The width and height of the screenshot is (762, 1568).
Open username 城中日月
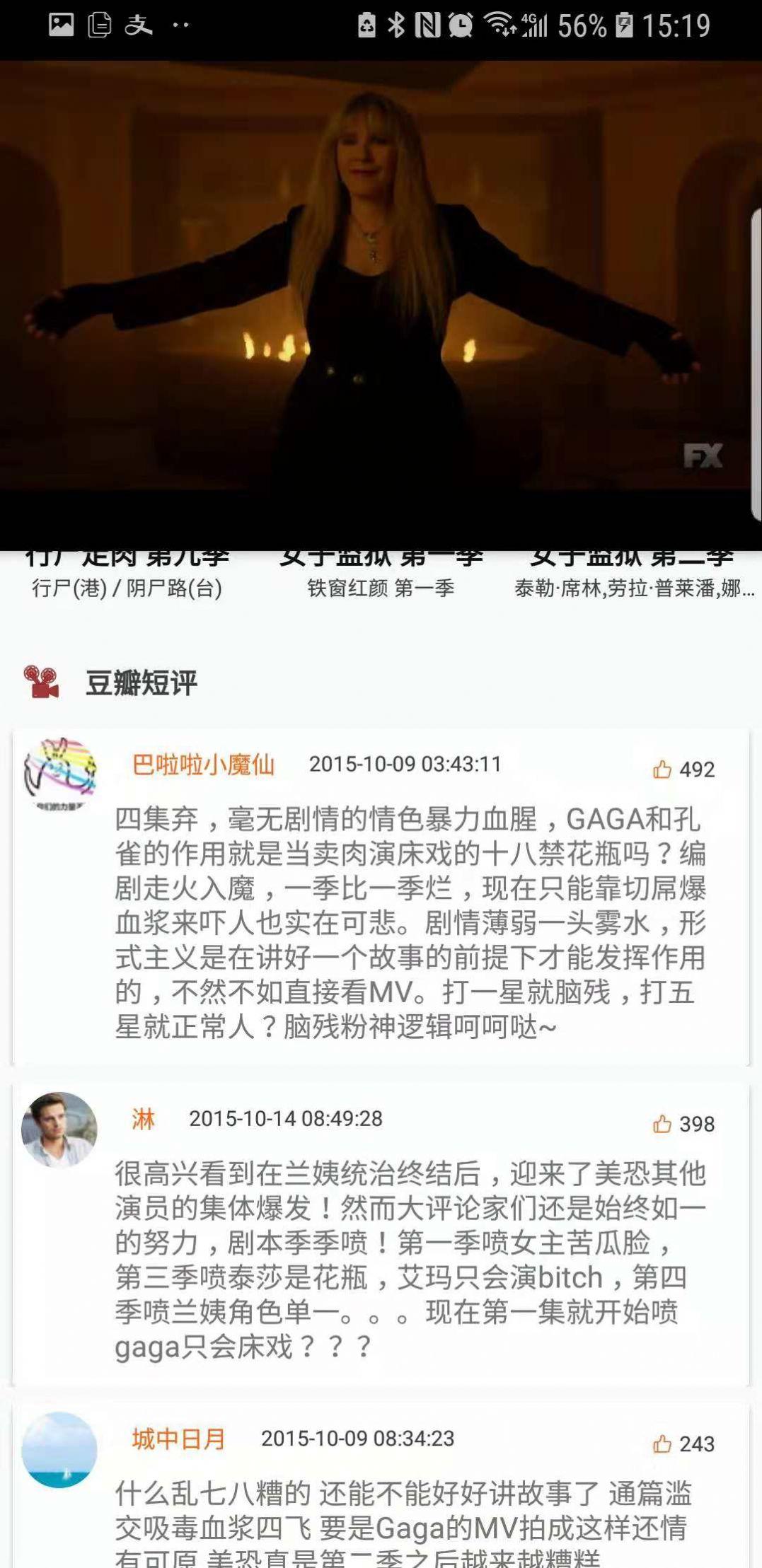(x=178, y=1439)
